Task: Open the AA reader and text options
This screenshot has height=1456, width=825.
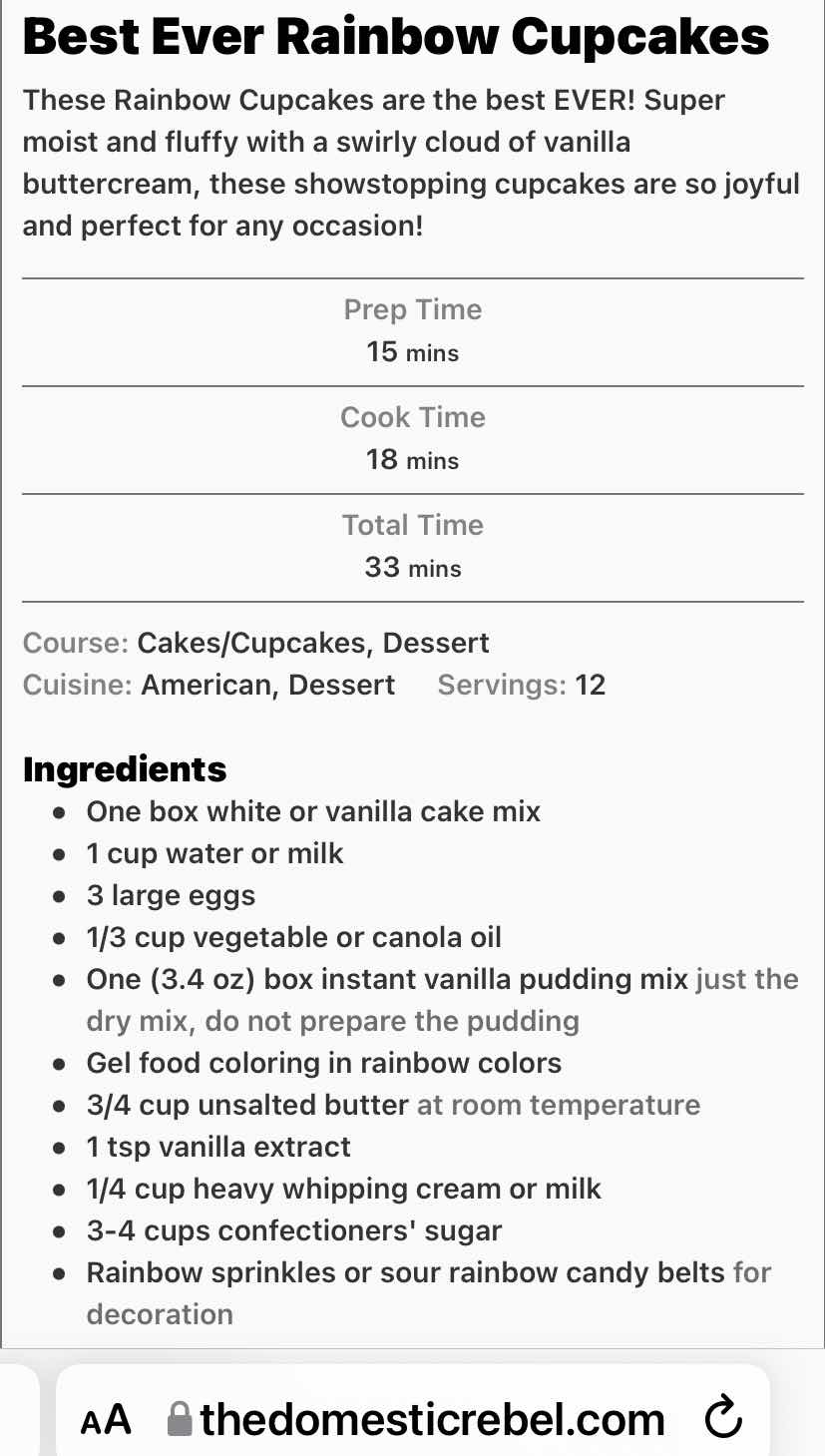Action: [106, 1419]
